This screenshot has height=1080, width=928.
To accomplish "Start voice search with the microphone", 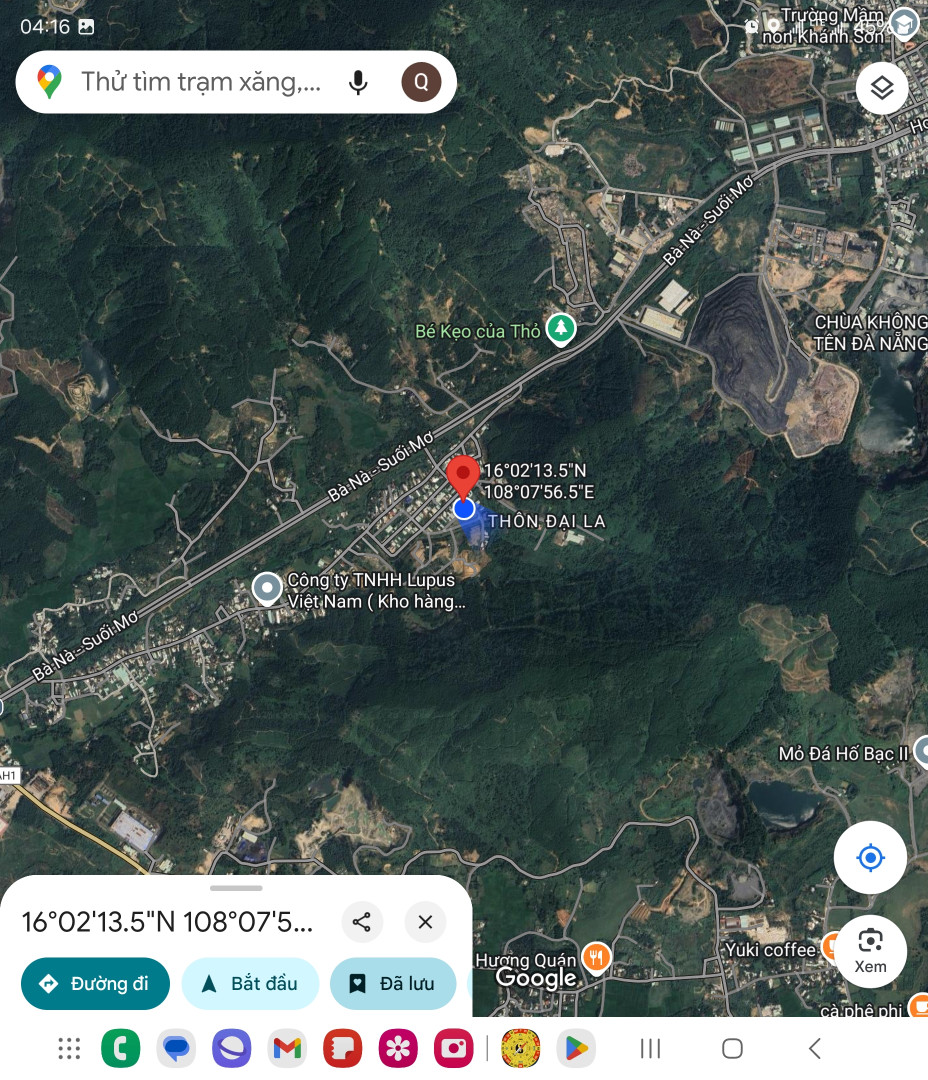I will pyautogui.click(x=358, y=82).
